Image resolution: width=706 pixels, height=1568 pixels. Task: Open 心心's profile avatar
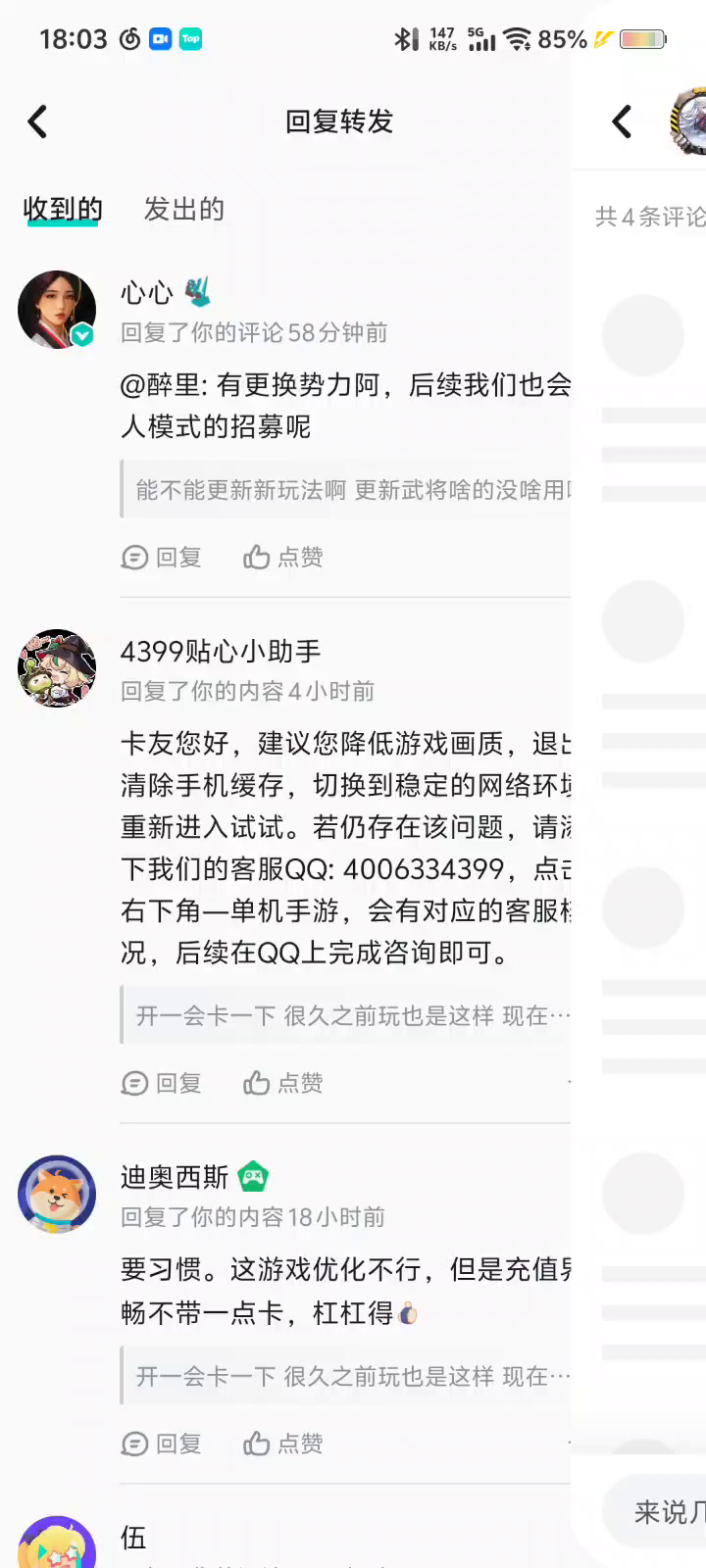click(57, 310)
